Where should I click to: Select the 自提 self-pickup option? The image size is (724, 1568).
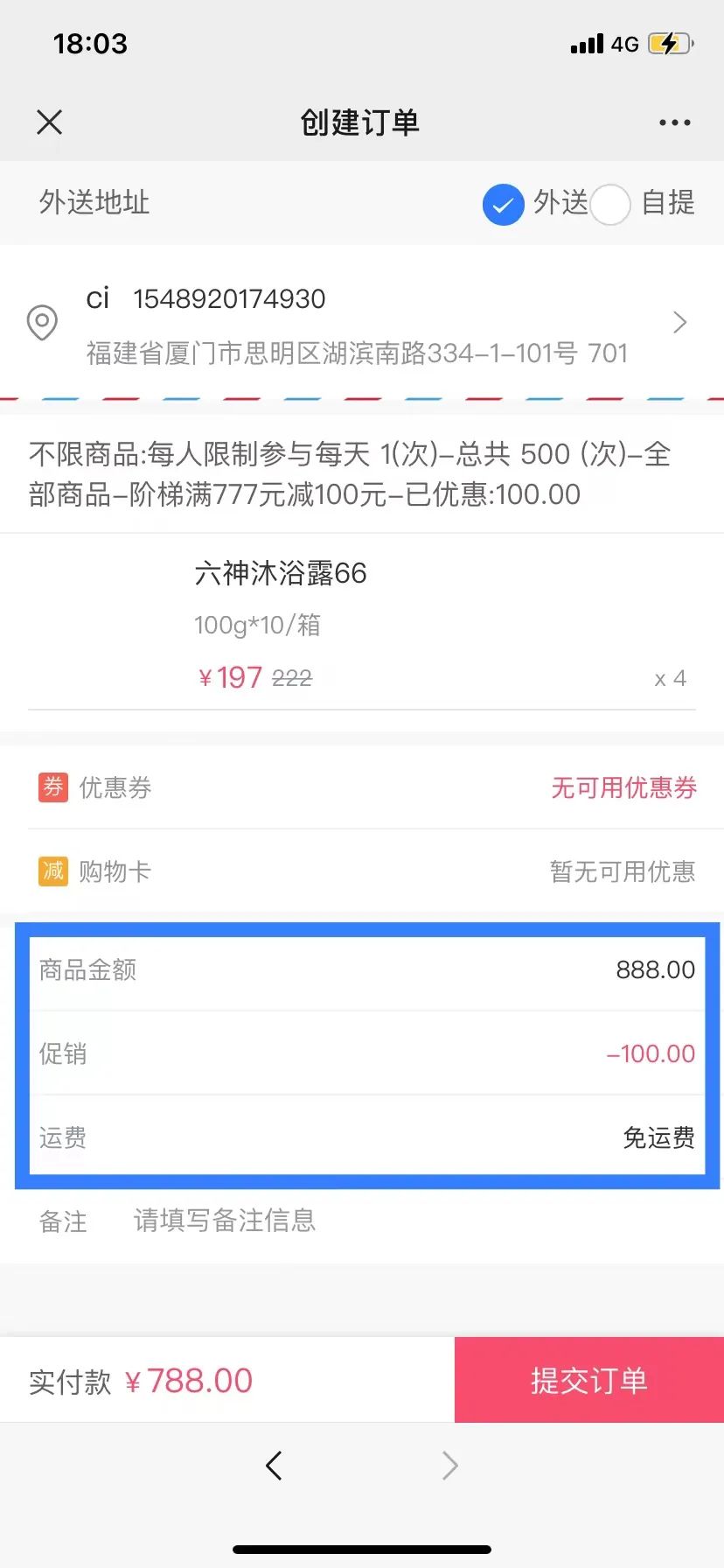(x=610, y=205)
